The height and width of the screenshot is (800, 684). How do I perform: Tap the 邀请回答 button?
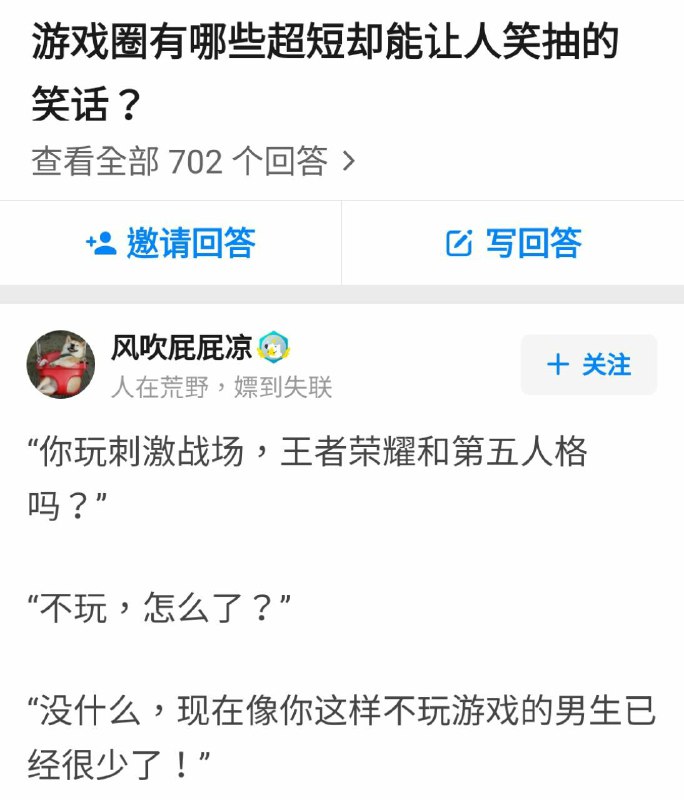(x=171, y=243)
